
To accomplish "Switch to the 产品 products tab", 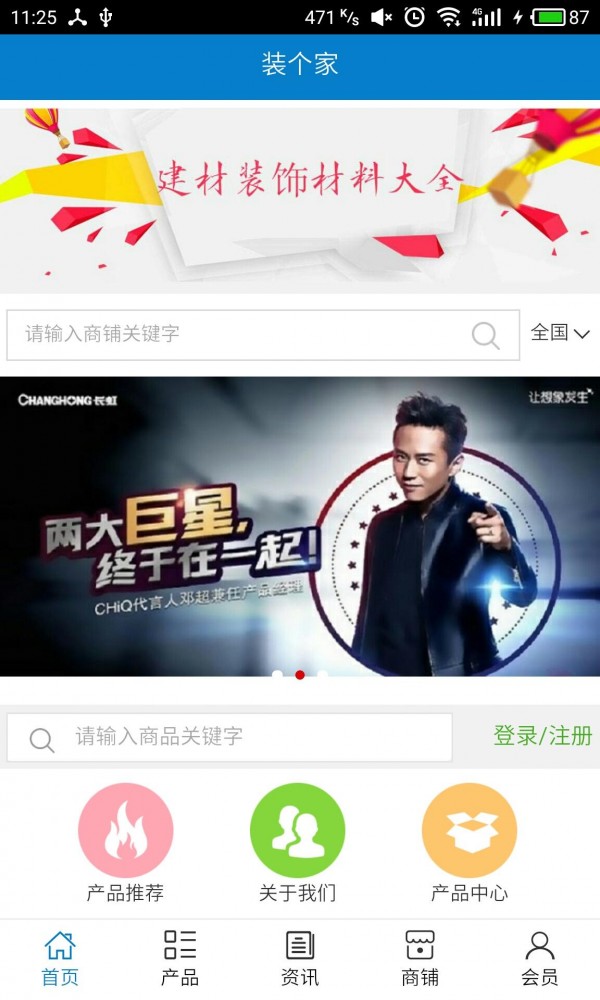I will (x=180, y=958).
